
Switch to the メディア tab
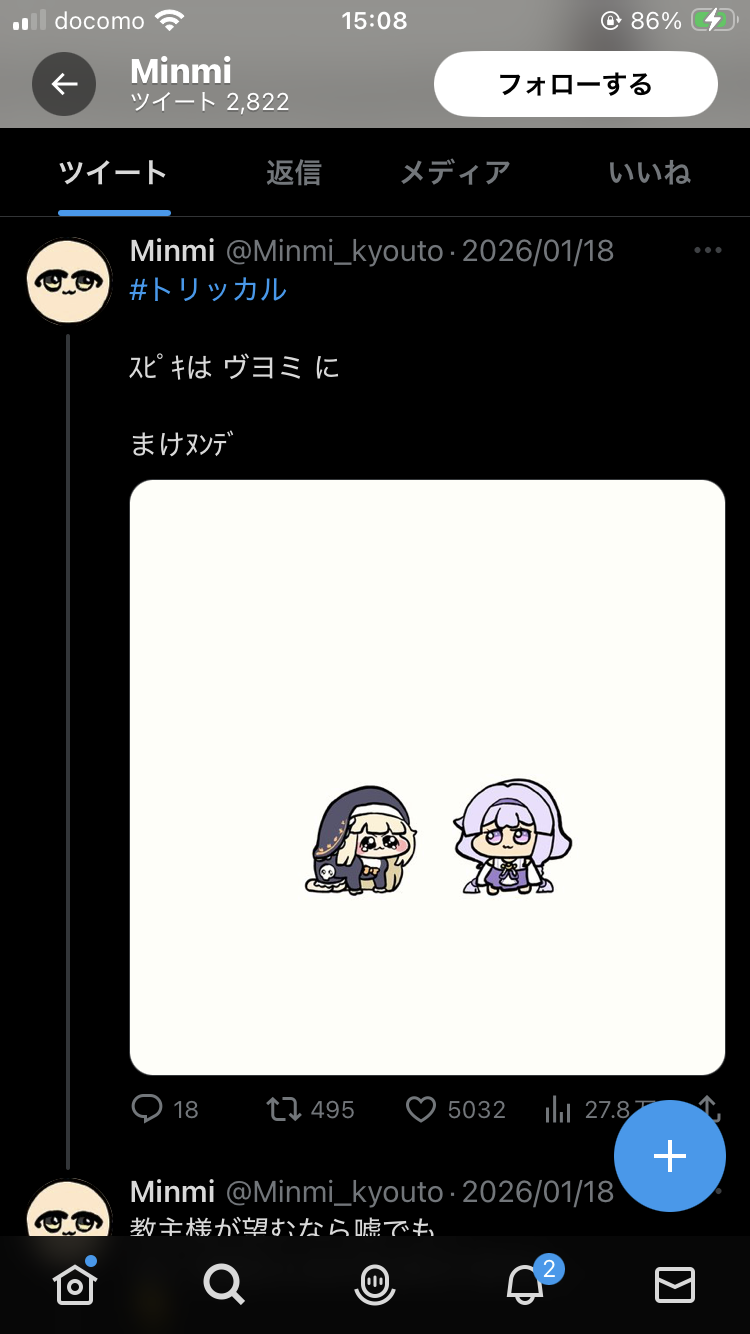(455, 173)
